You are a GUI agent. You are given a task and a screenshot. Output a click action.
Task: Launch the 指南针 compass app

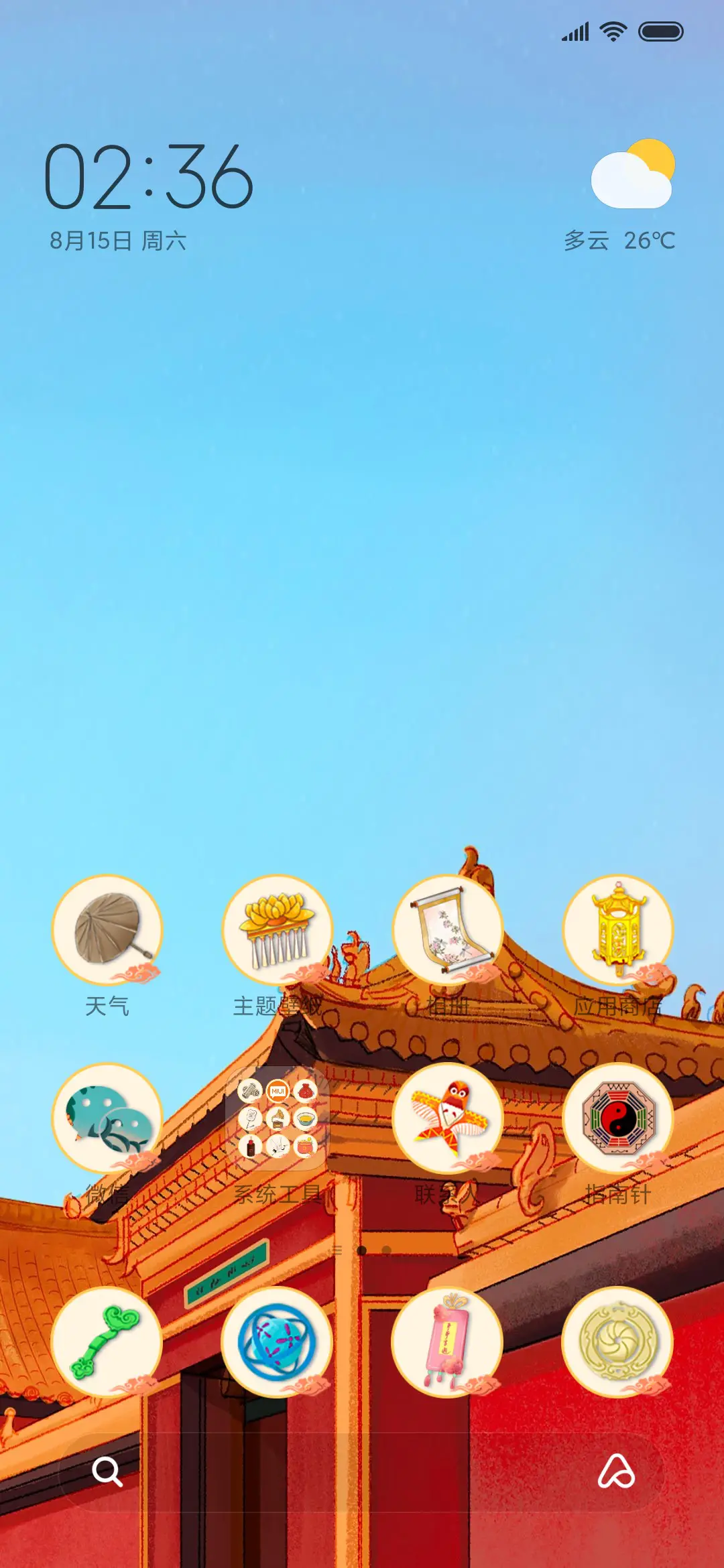[617, 1118]
